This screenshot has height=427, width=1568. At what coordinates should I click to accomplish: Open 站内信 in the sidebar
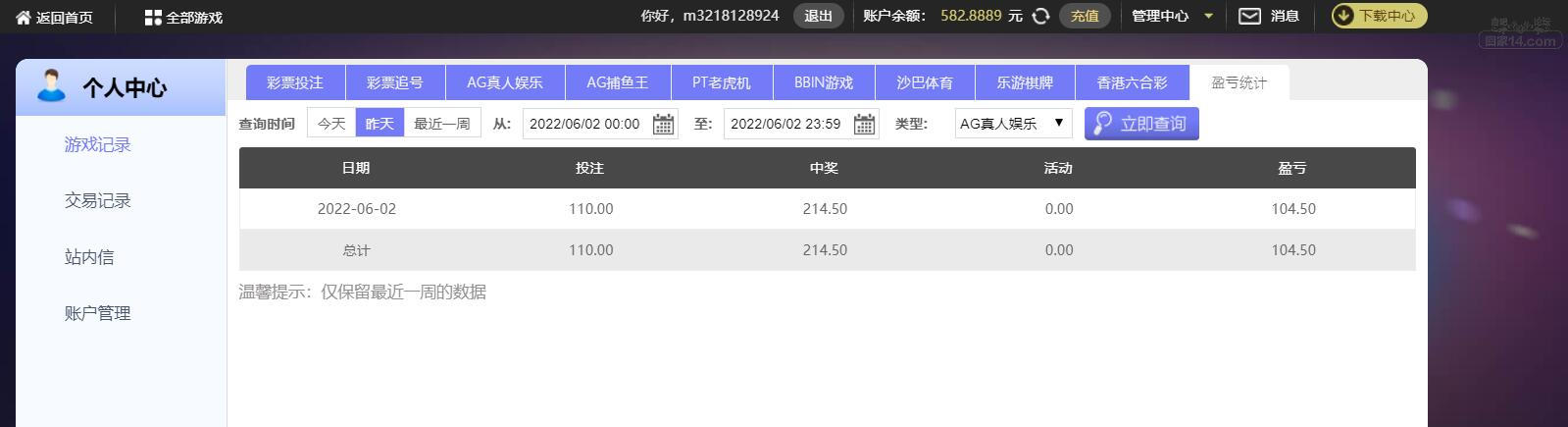pyautogui.click(x=89, y=257)
